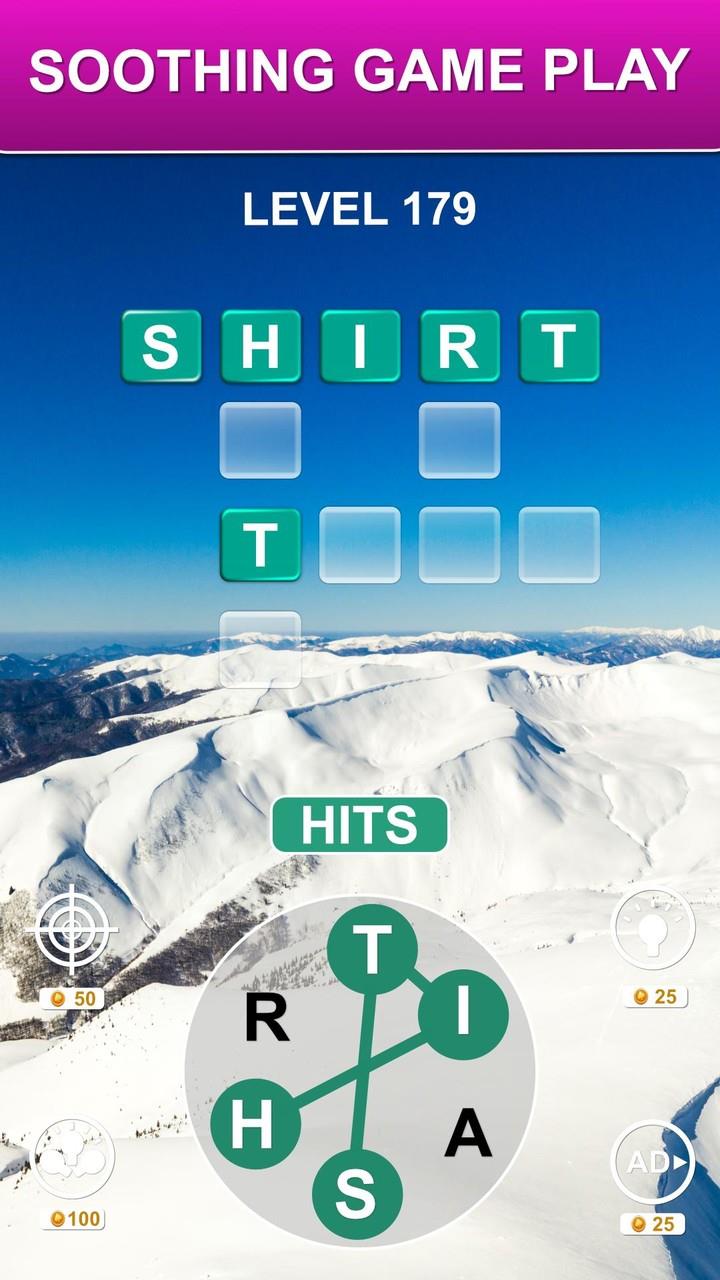This screenshot has height=1280, width=720.
Task: Tap the letter R in the wheel
Action: click(267, 1019)
